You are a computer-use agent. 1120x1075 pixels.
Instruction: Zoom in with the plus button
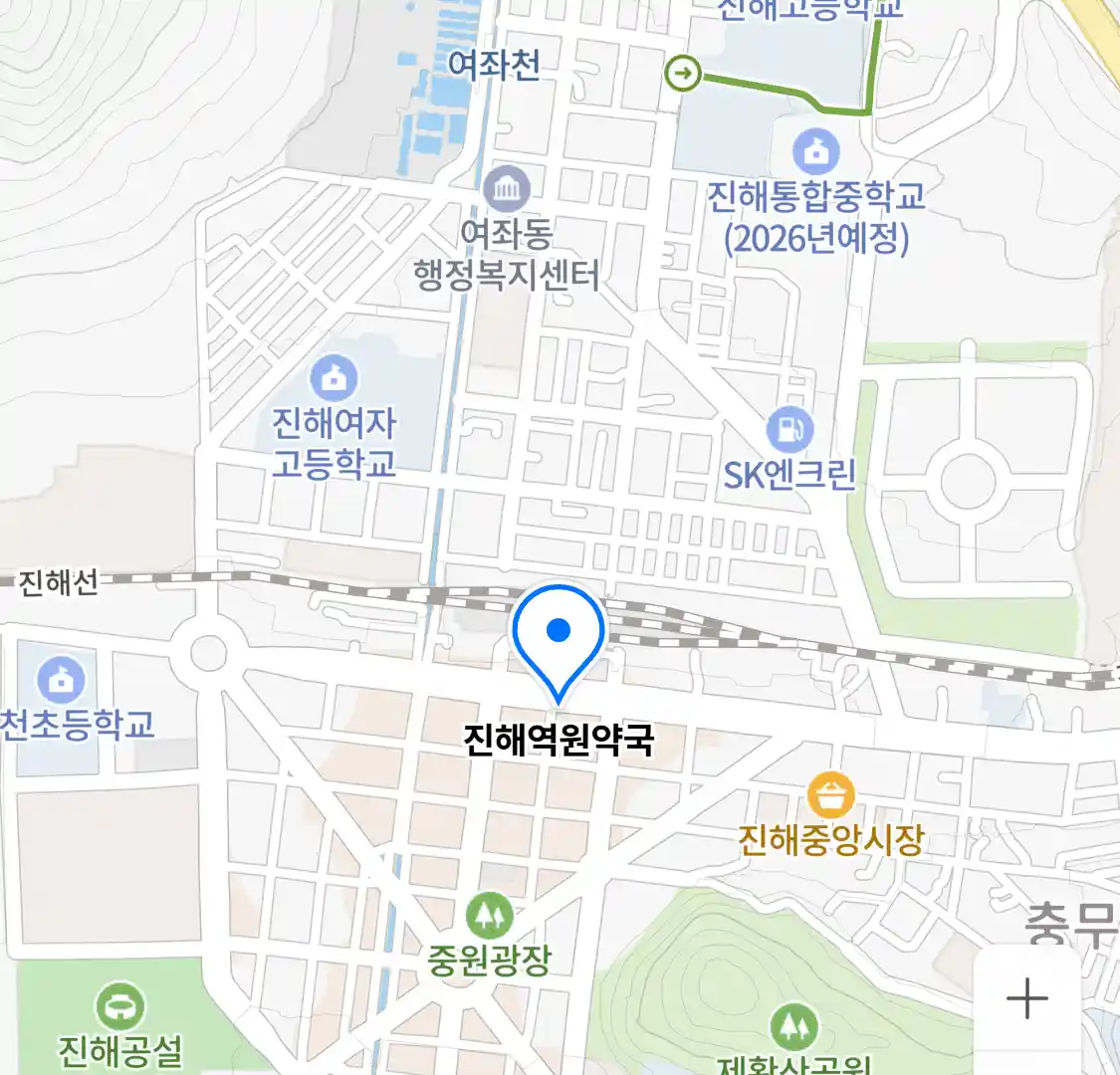coord(1026,998)
